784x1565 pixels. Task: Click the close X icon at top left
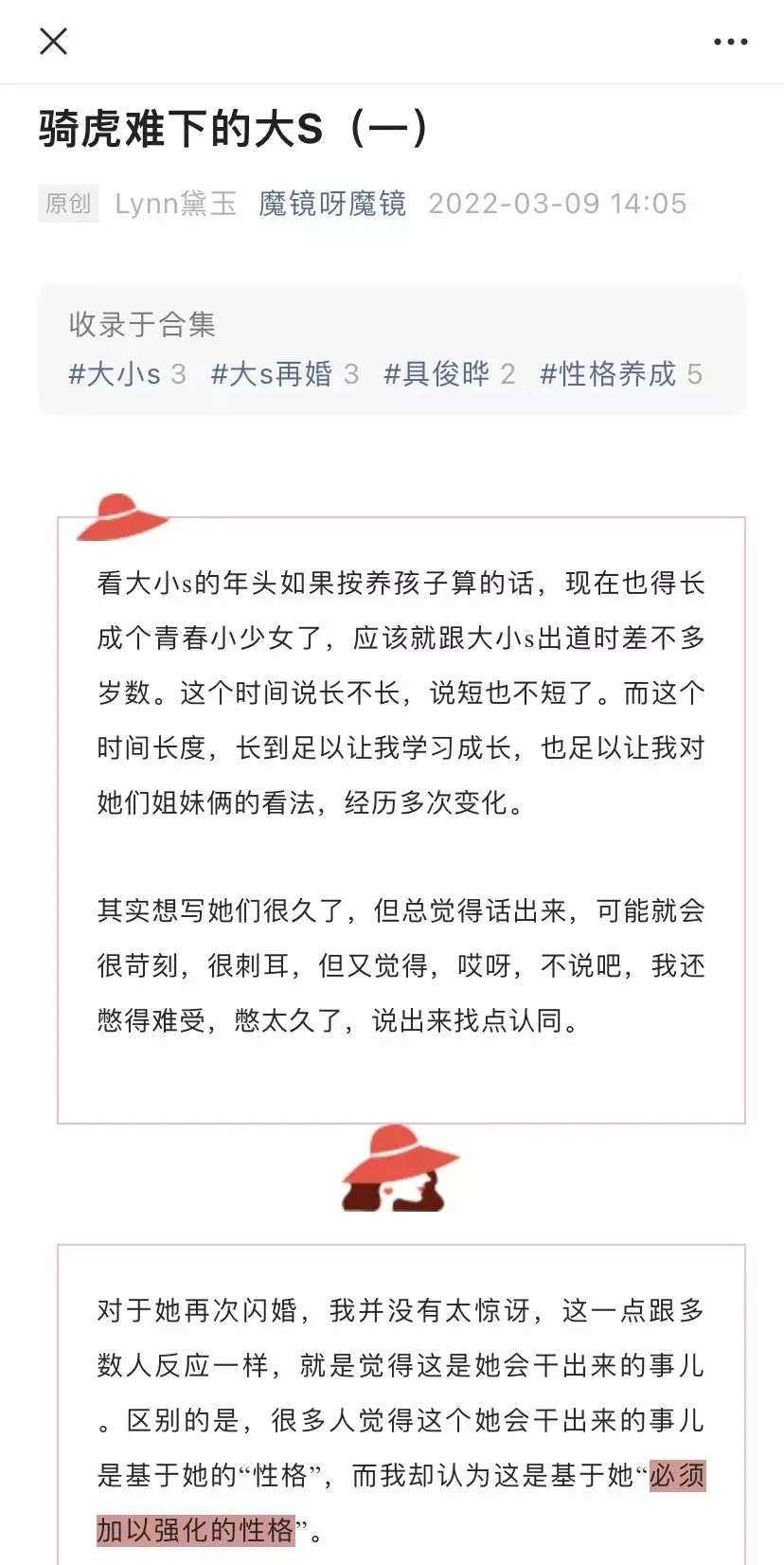click(x=54, y=41)
